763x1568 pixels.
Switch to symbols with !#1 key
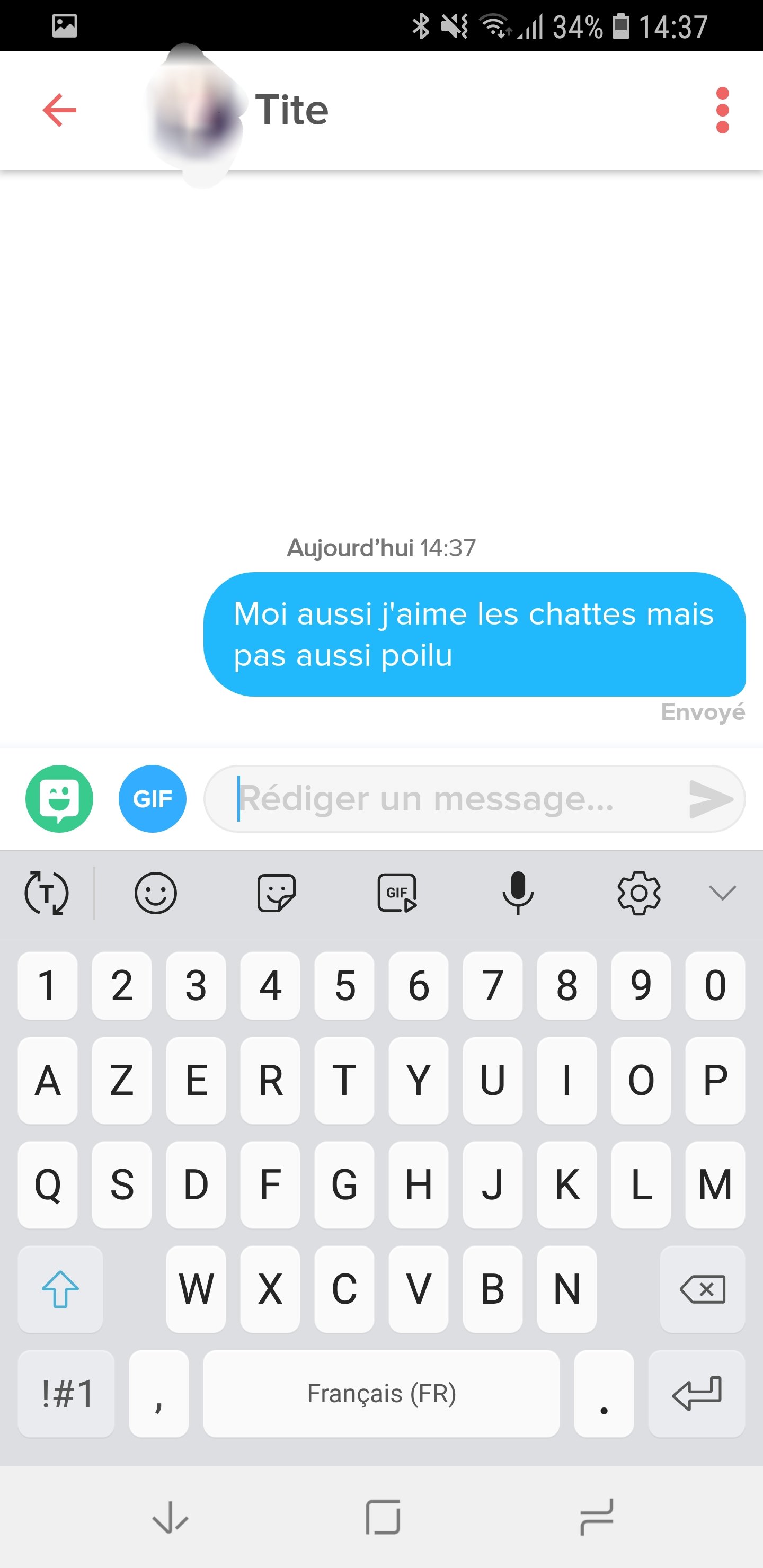click(66, 1393)
